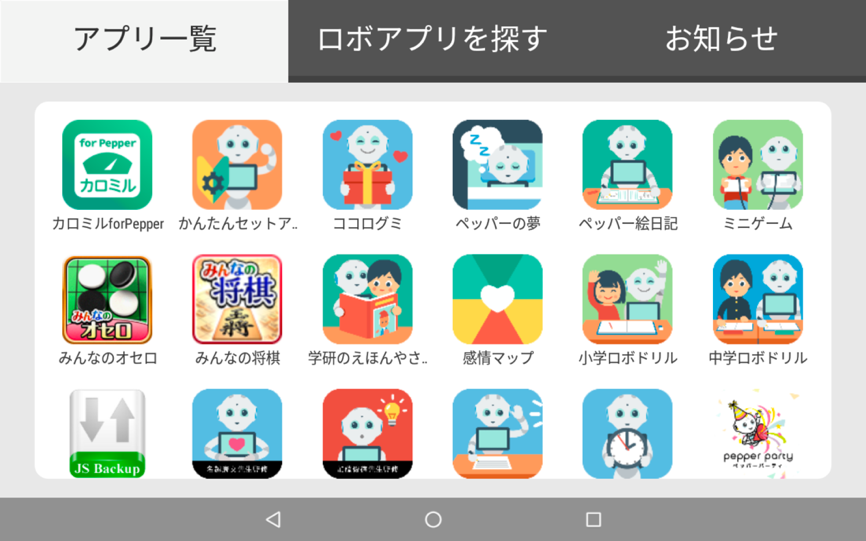
Task: Launch カロミルforPepper app
Action: (x=107, y=165)
